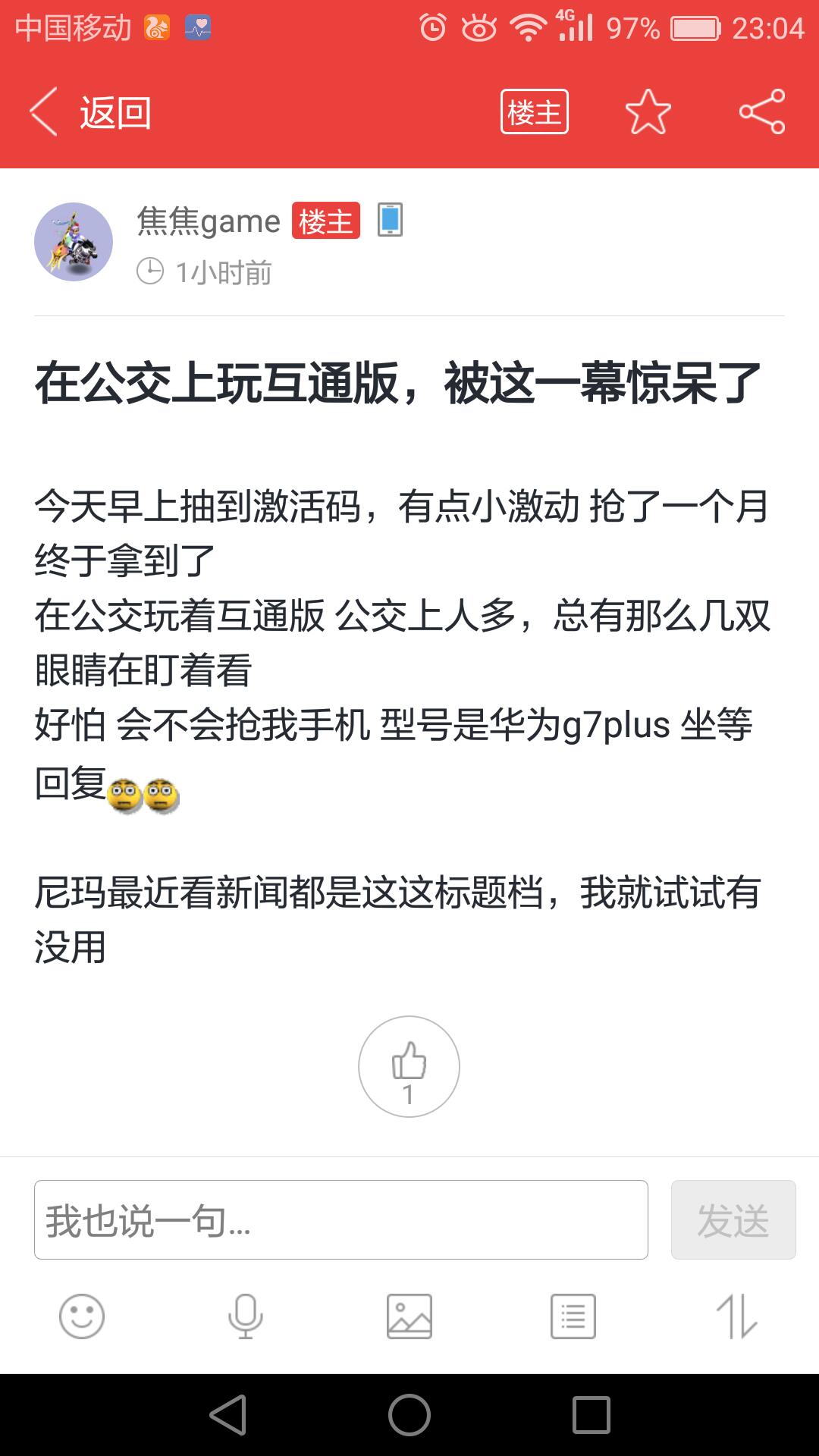Open the emoji picker
819x1456 pixels.
click(x=82, y=1316)
